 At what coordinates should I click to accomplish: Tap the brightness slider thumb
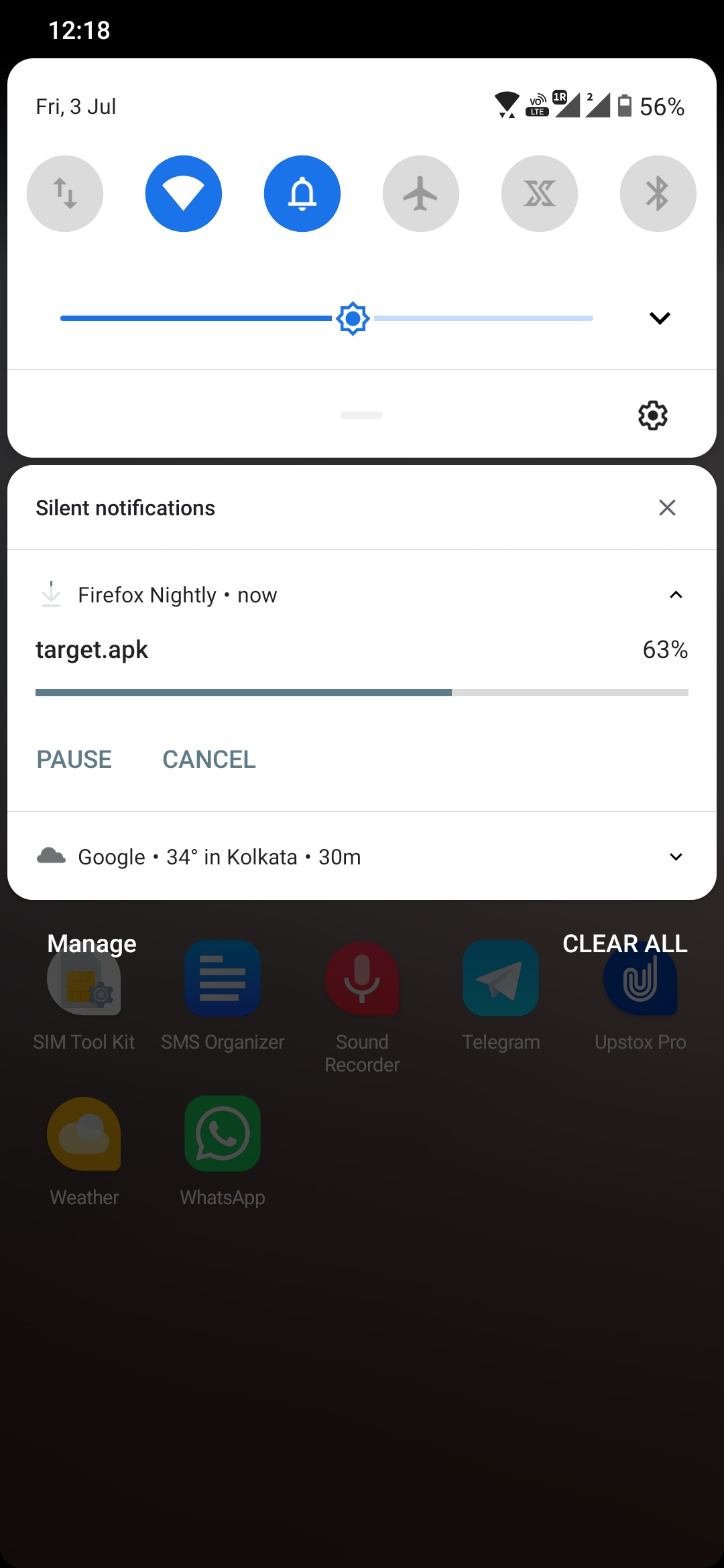pos(353,318)
